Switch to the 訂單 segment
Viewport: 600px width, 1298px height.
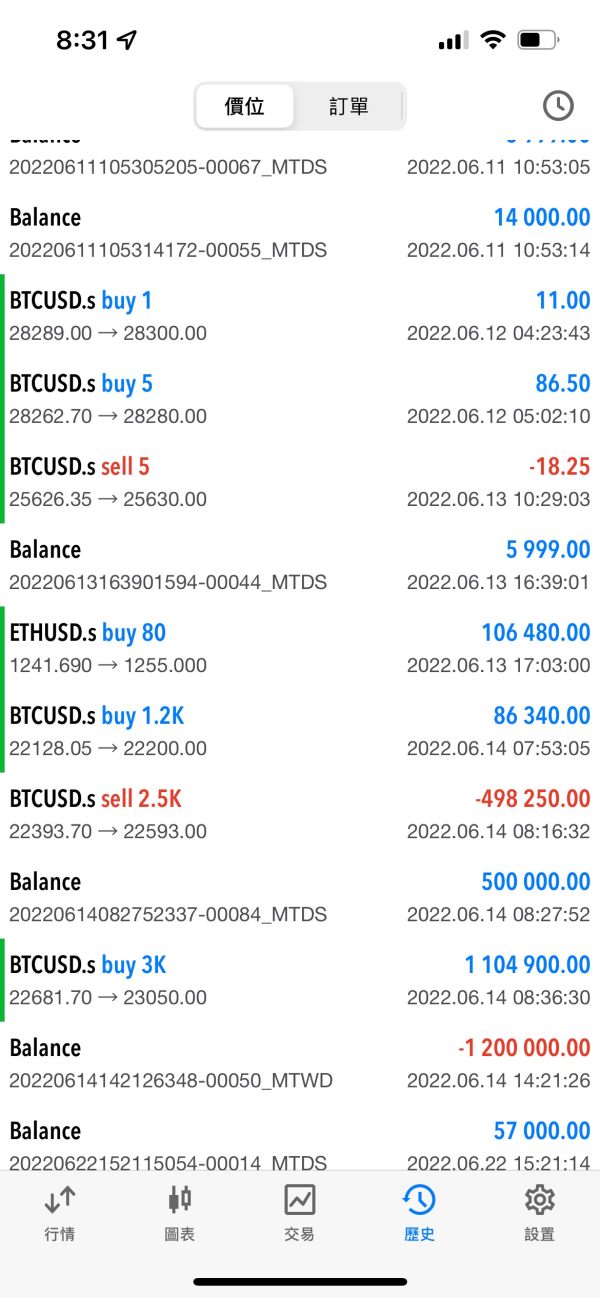(348, 106)
